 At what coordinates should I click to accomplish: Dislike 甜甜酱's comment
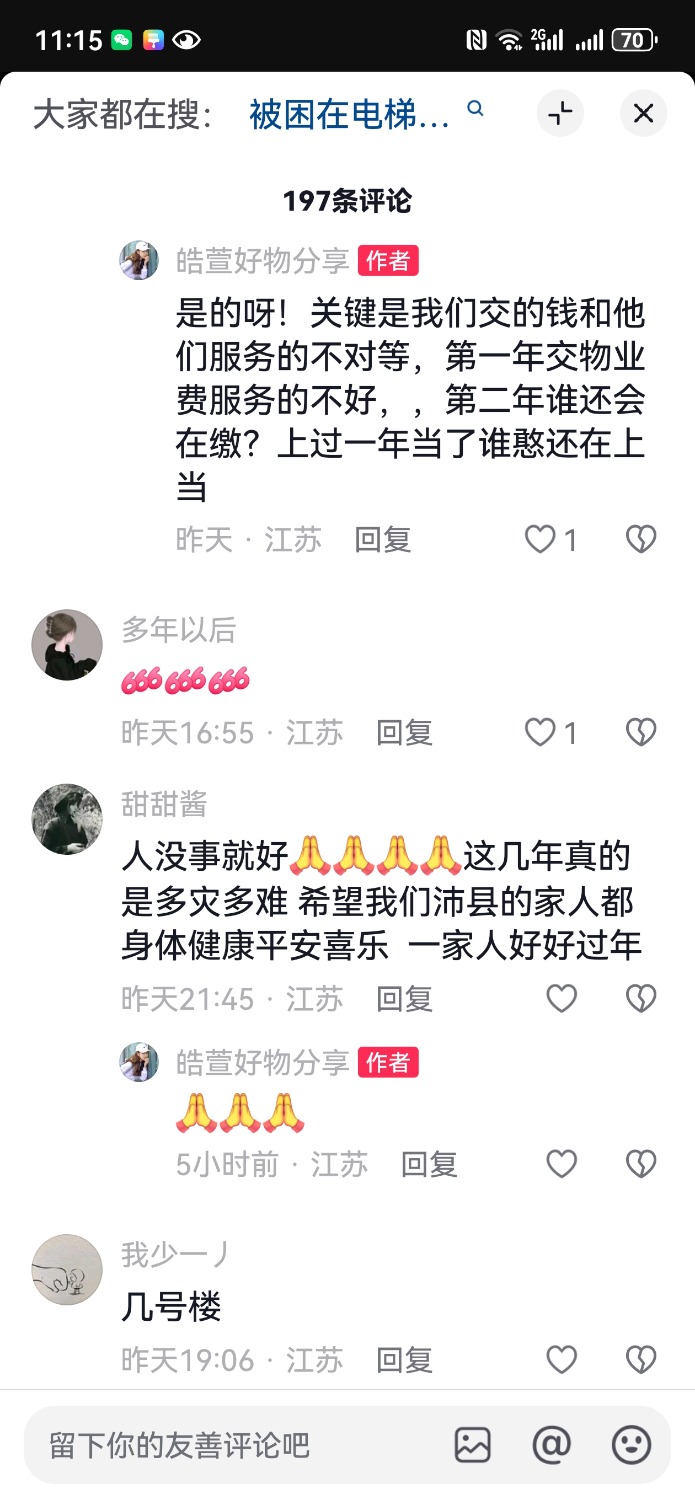coord(640,998)
